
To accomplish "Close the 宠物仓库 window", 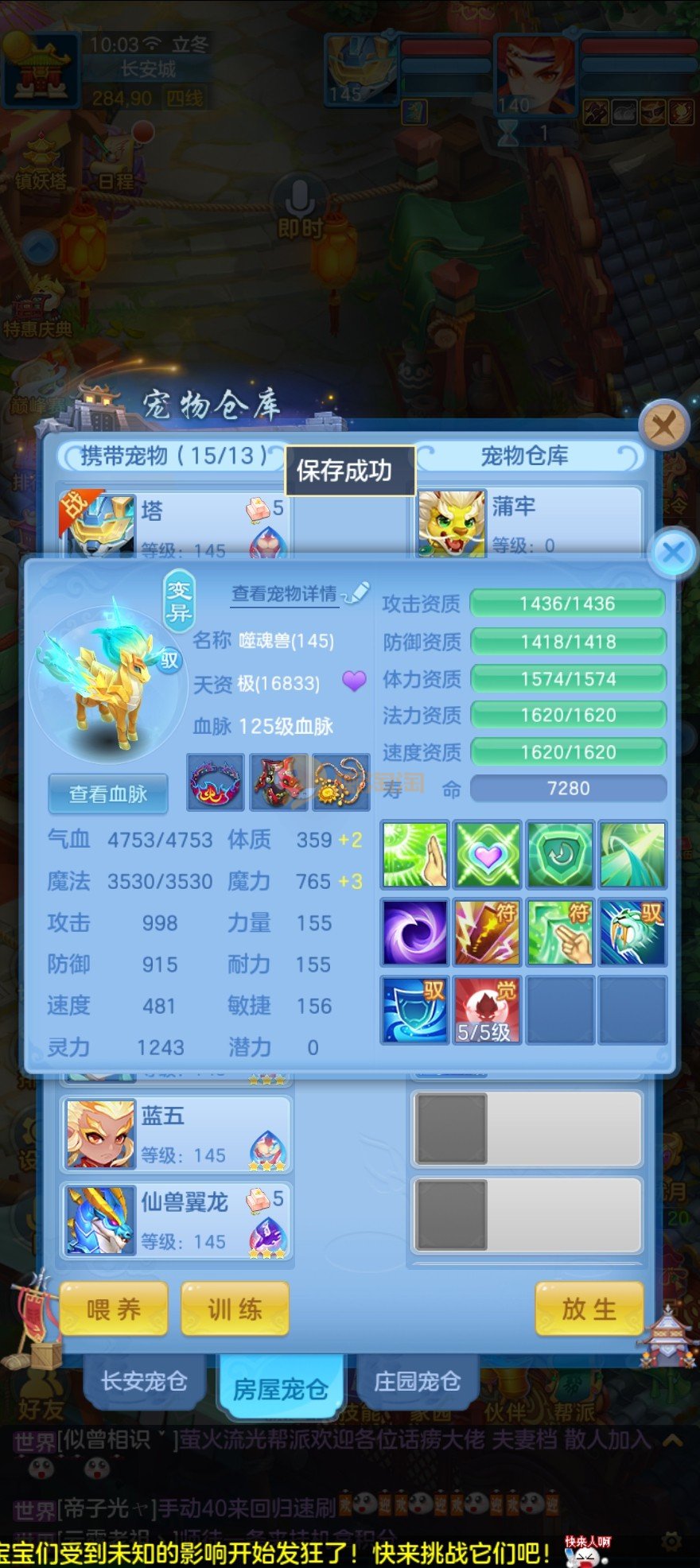I will (663, 425).
